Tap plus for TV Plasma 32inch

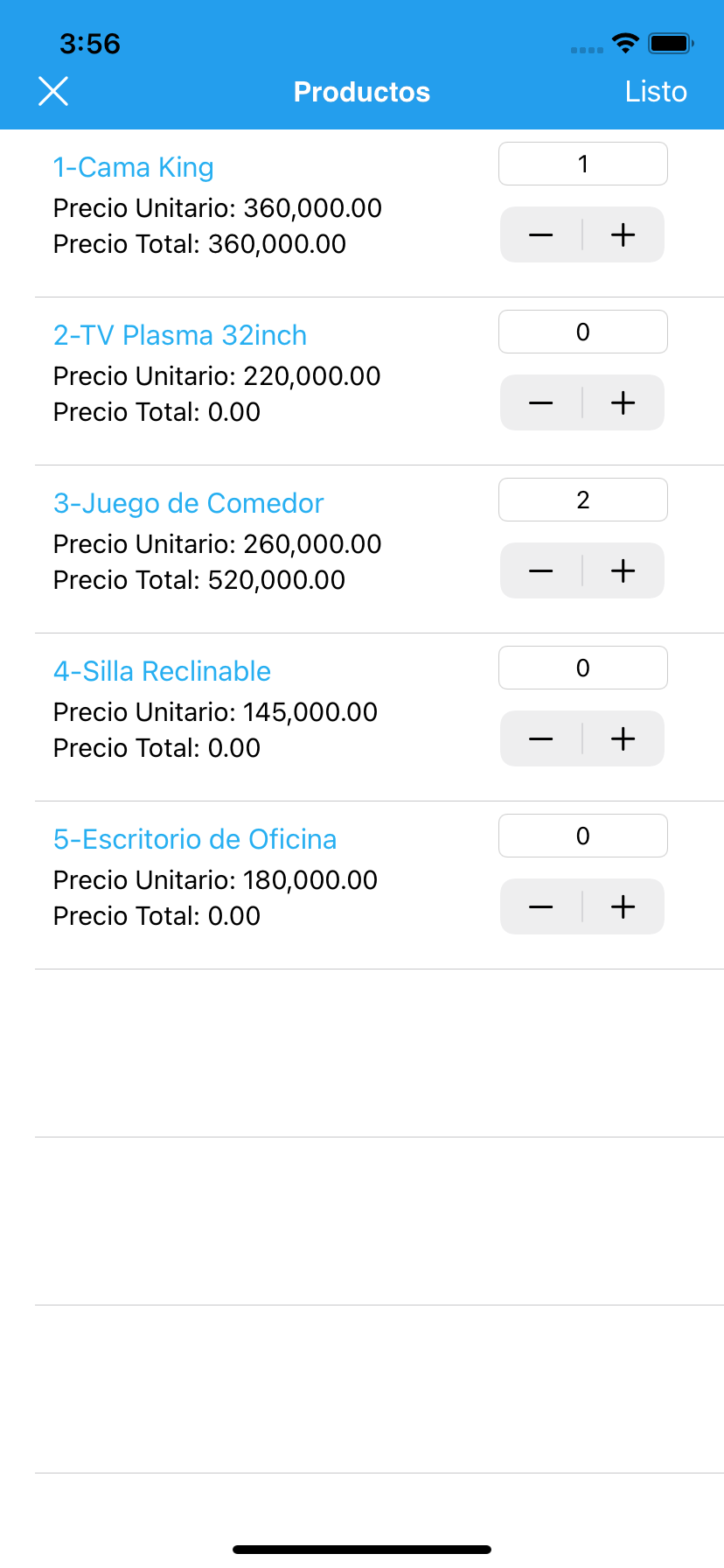point(623,402)
